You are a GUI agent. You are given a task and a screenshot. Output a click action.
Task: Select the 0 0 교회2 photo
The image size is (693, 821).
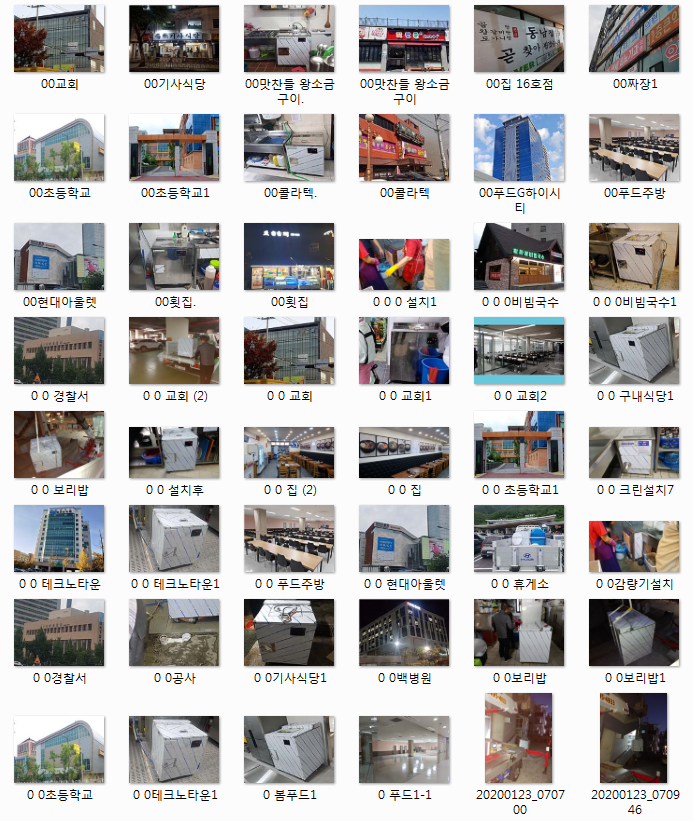[519, 351]
